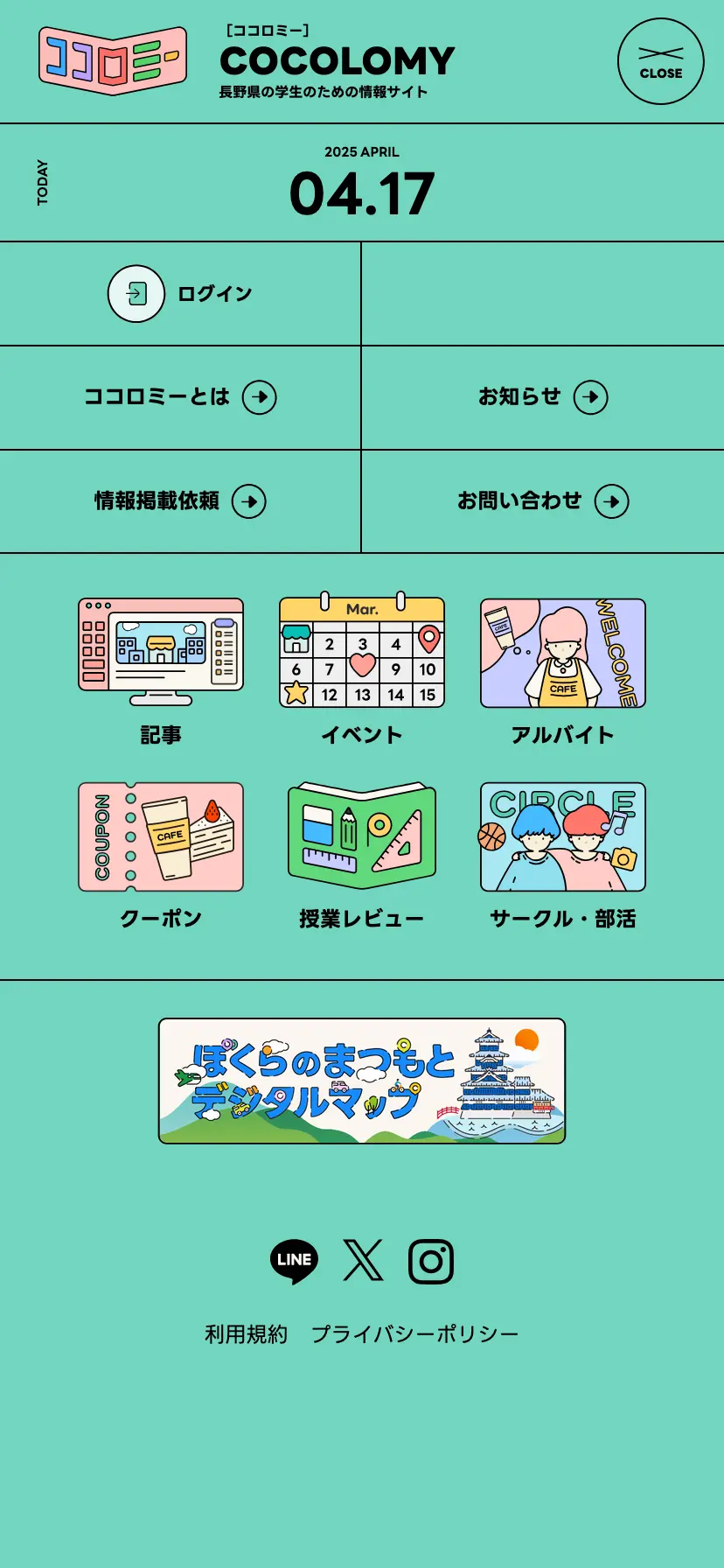Screen dimensions: 724x1568
Task: Open the 利用規約 terms link
Action: [x=247, y=1333]
